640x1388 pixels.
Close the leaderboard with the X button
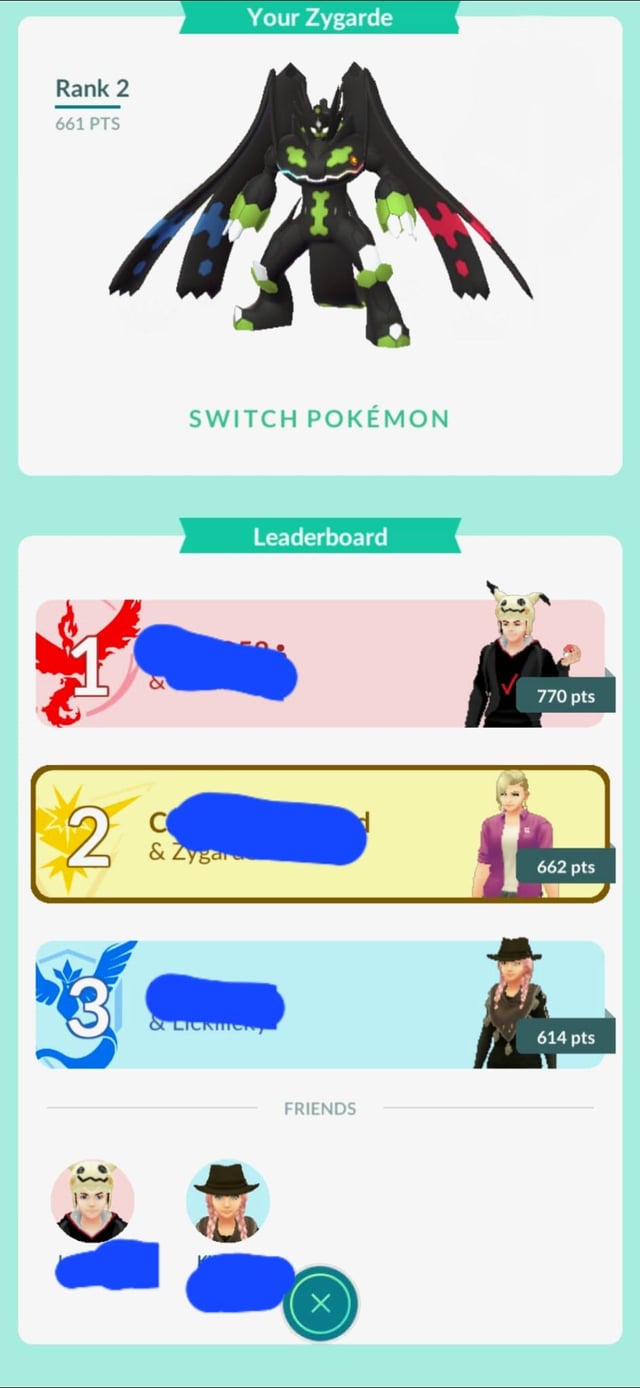(320, 1303)
